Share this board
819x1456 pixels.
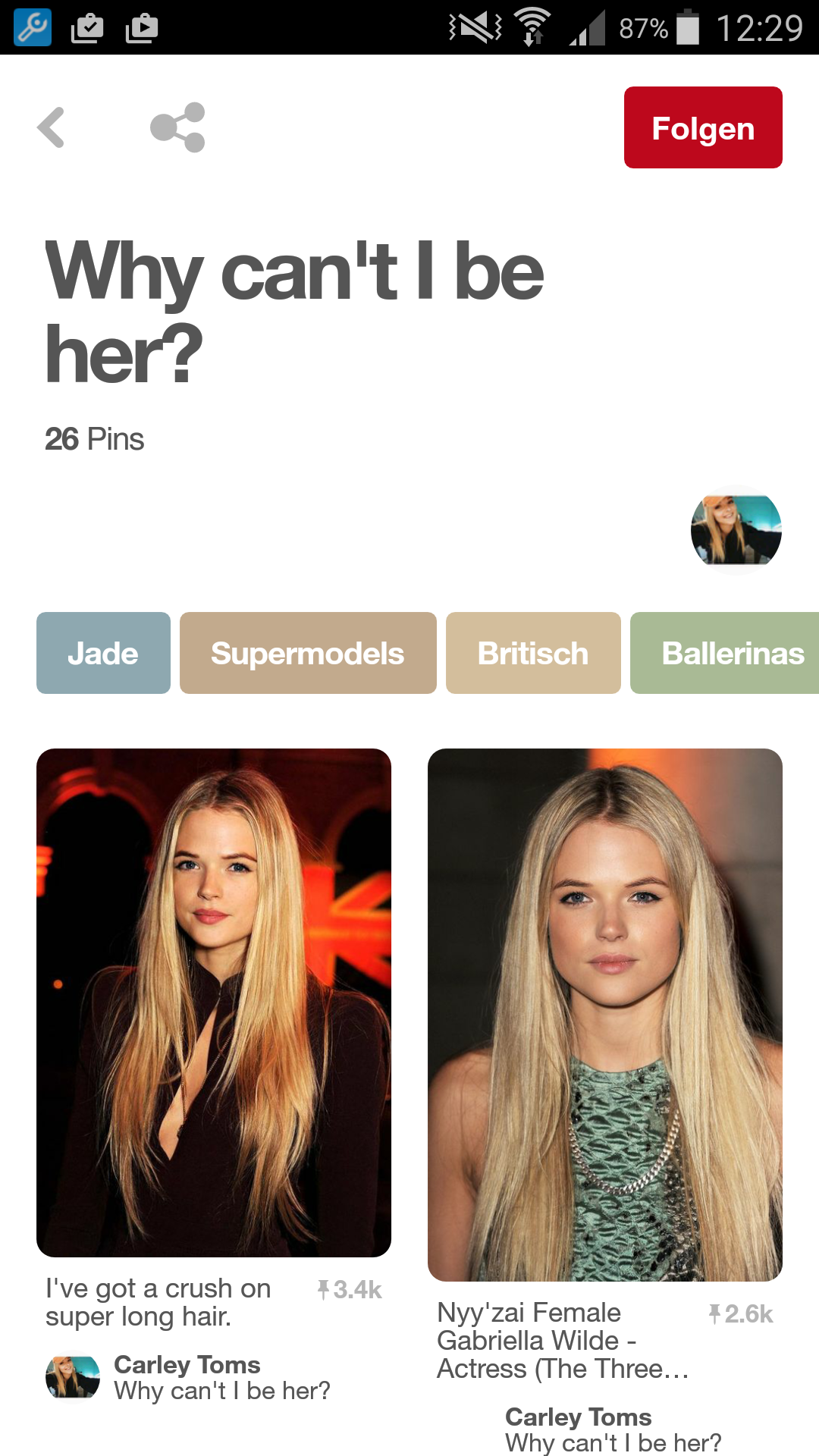pyautogui.click(x=178, y=127)
